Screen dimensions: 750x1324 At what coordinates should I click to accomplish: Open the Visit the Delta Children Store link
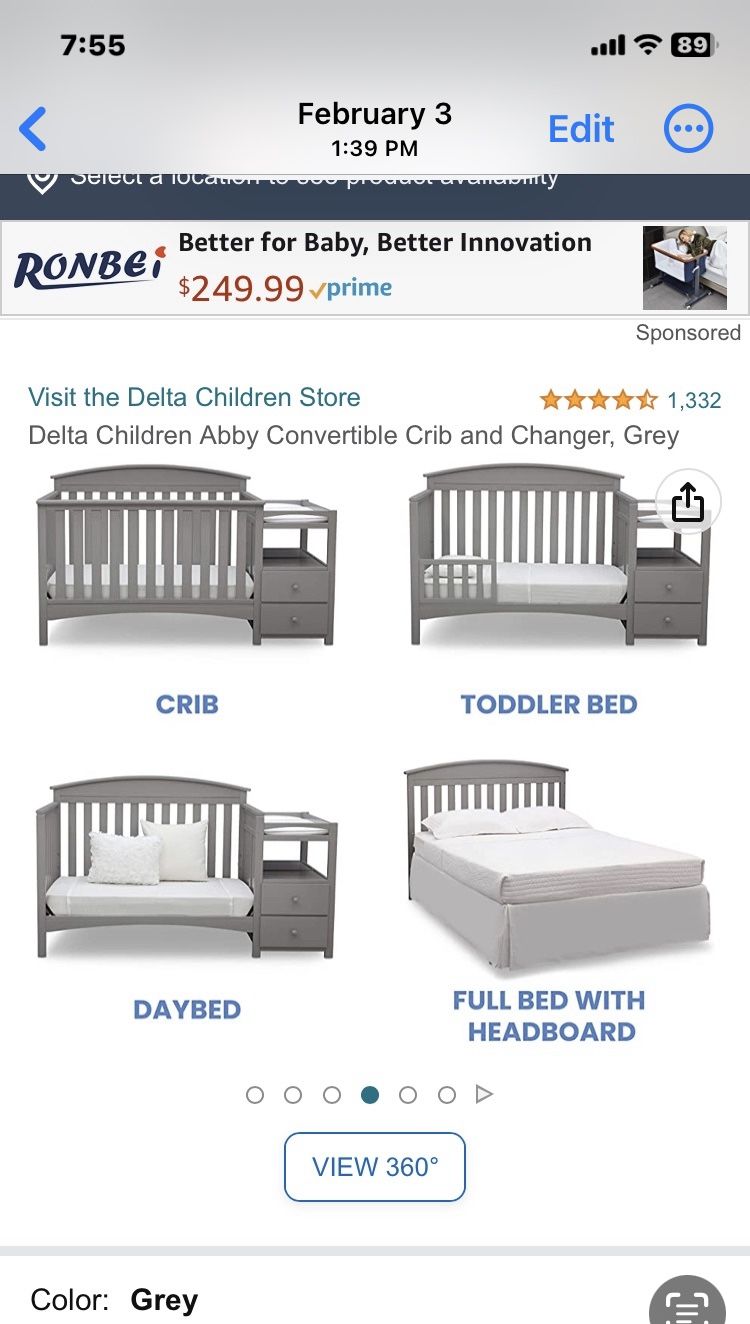click(x=193, y=397)
